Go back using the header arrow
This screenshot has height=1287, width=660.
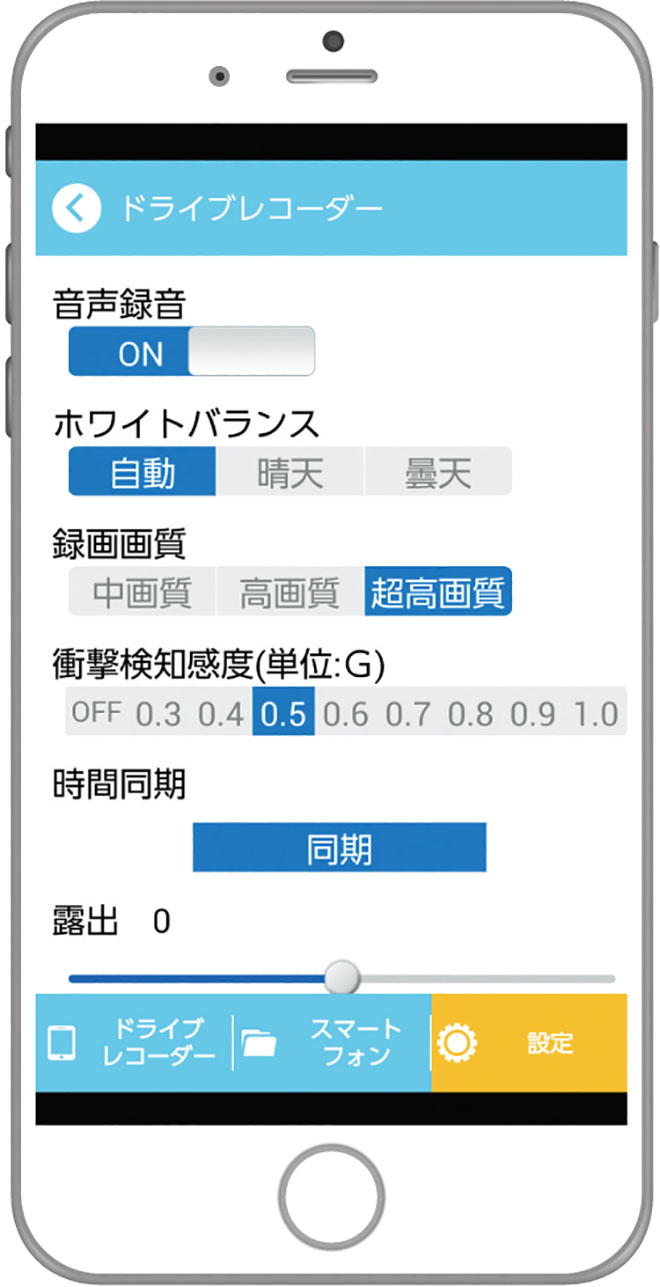(x=77, y=208)
